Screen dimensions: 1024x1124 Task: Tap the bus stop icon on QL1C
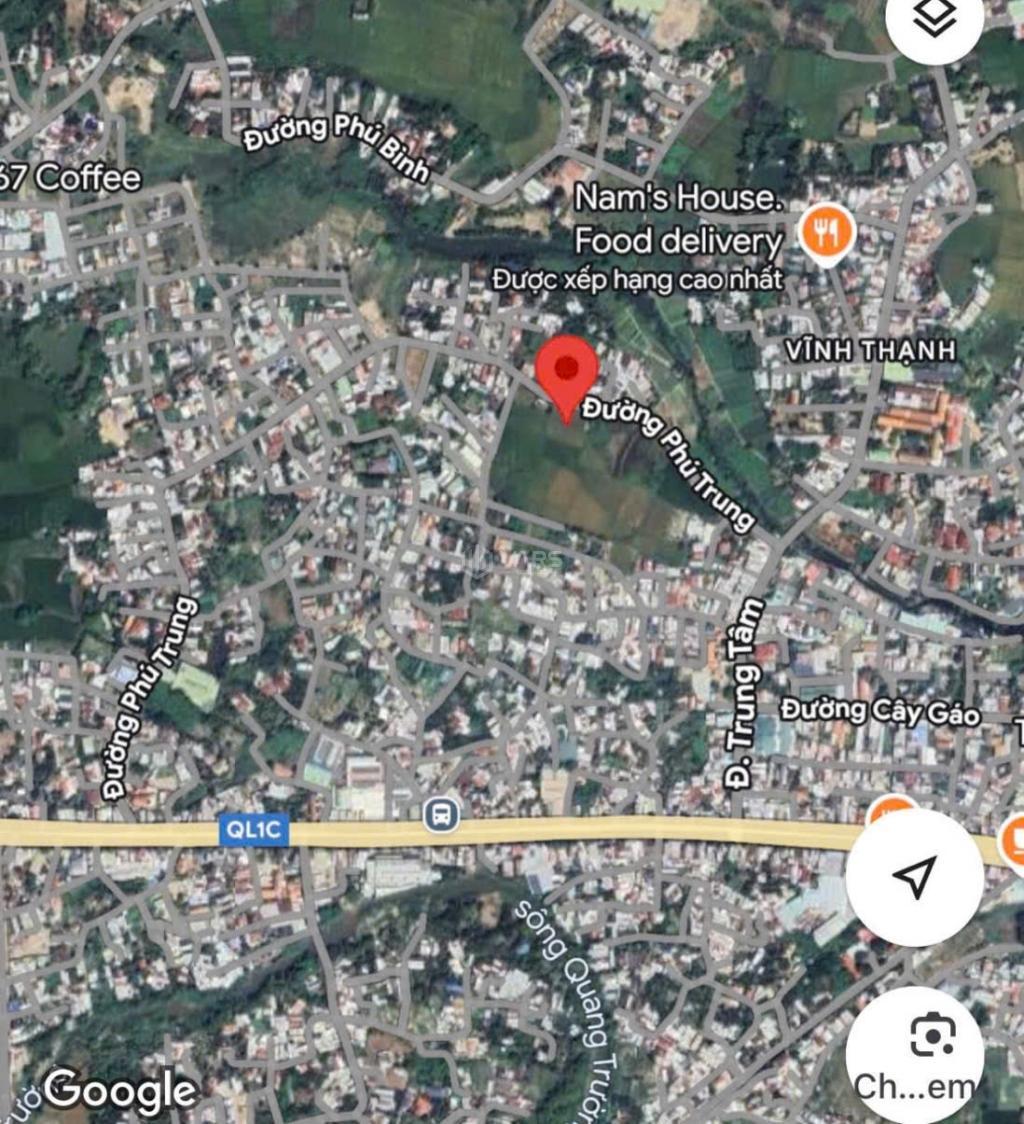click(440, 815)
